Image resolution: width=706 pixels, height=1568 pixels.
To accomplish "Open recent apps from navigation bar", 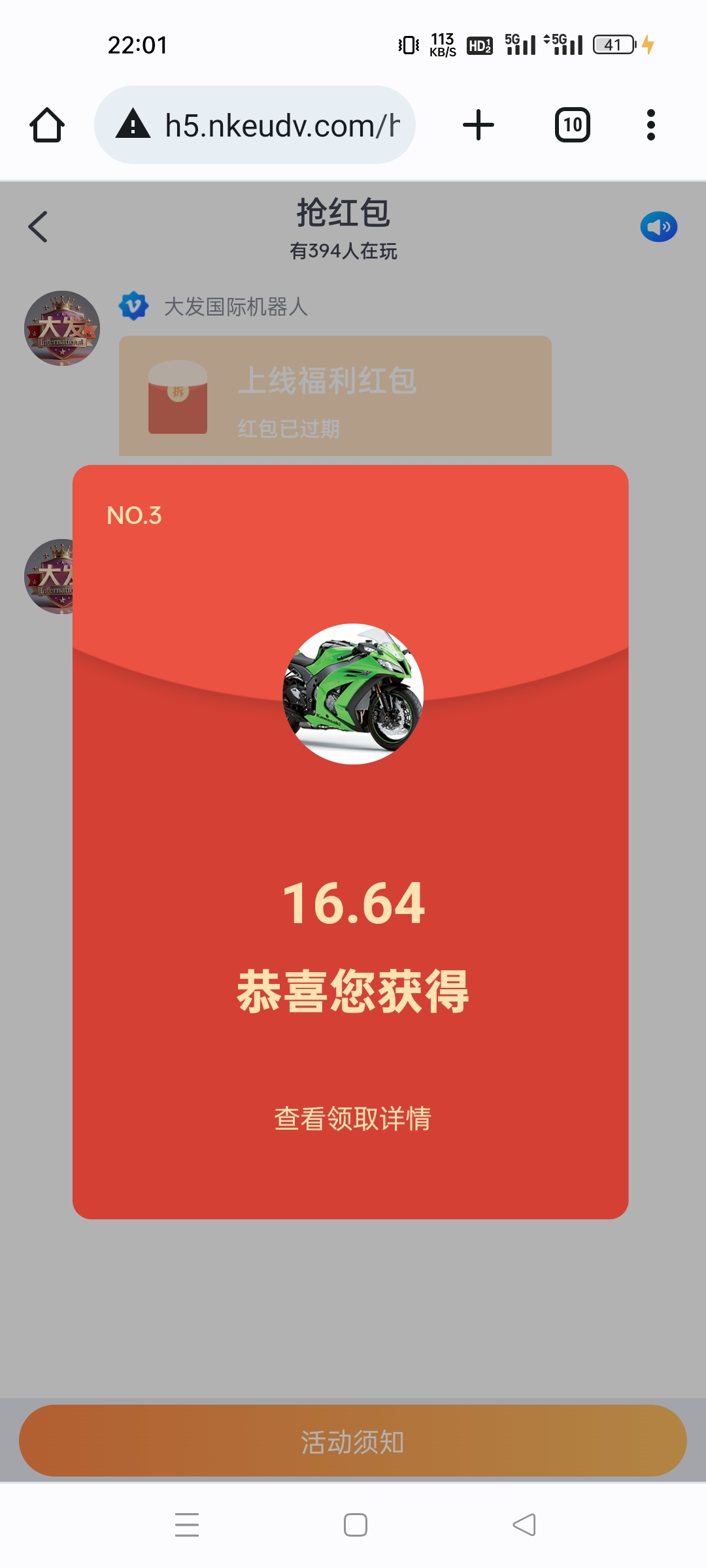I will (187, 1525).
